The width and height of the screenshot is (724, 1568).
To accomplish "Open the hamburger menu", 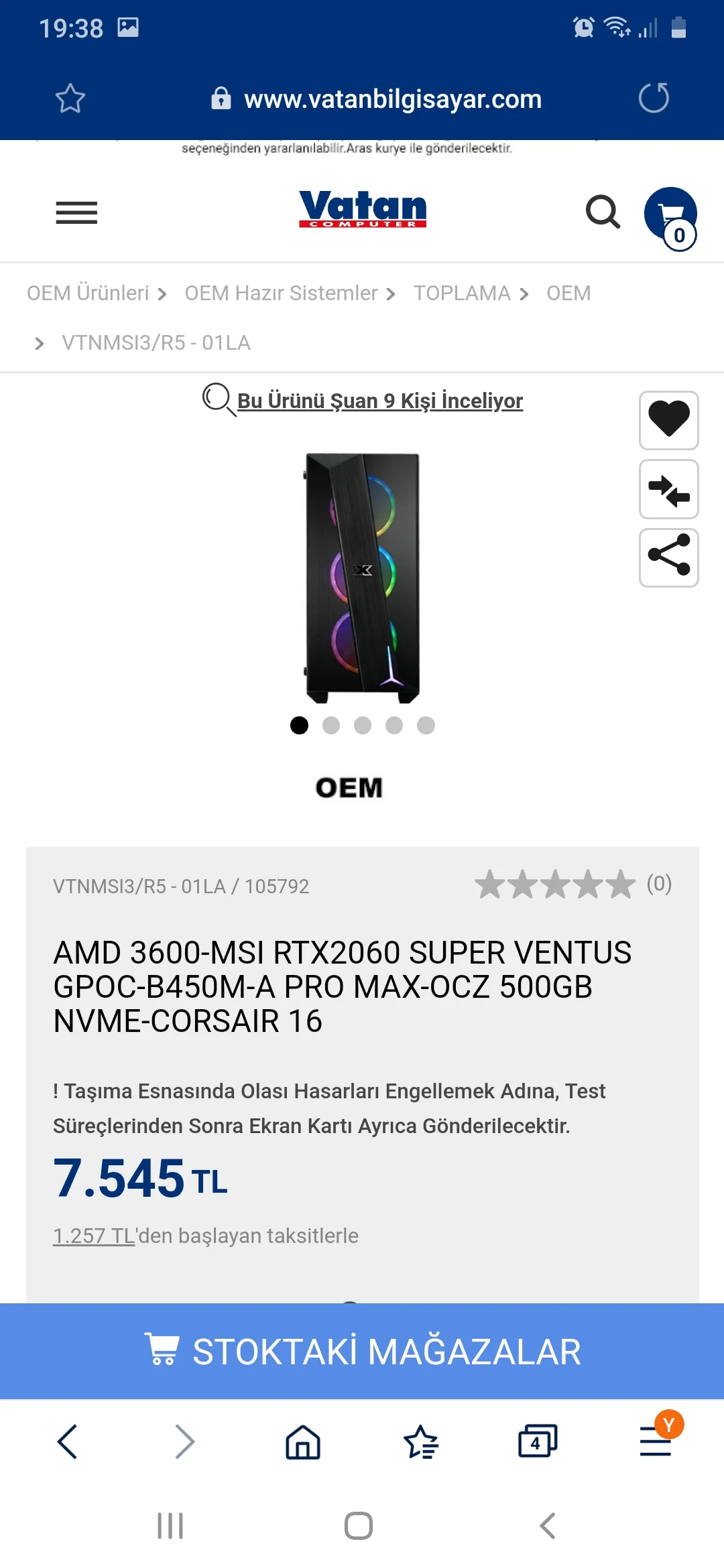I will (x=76, y=212).
